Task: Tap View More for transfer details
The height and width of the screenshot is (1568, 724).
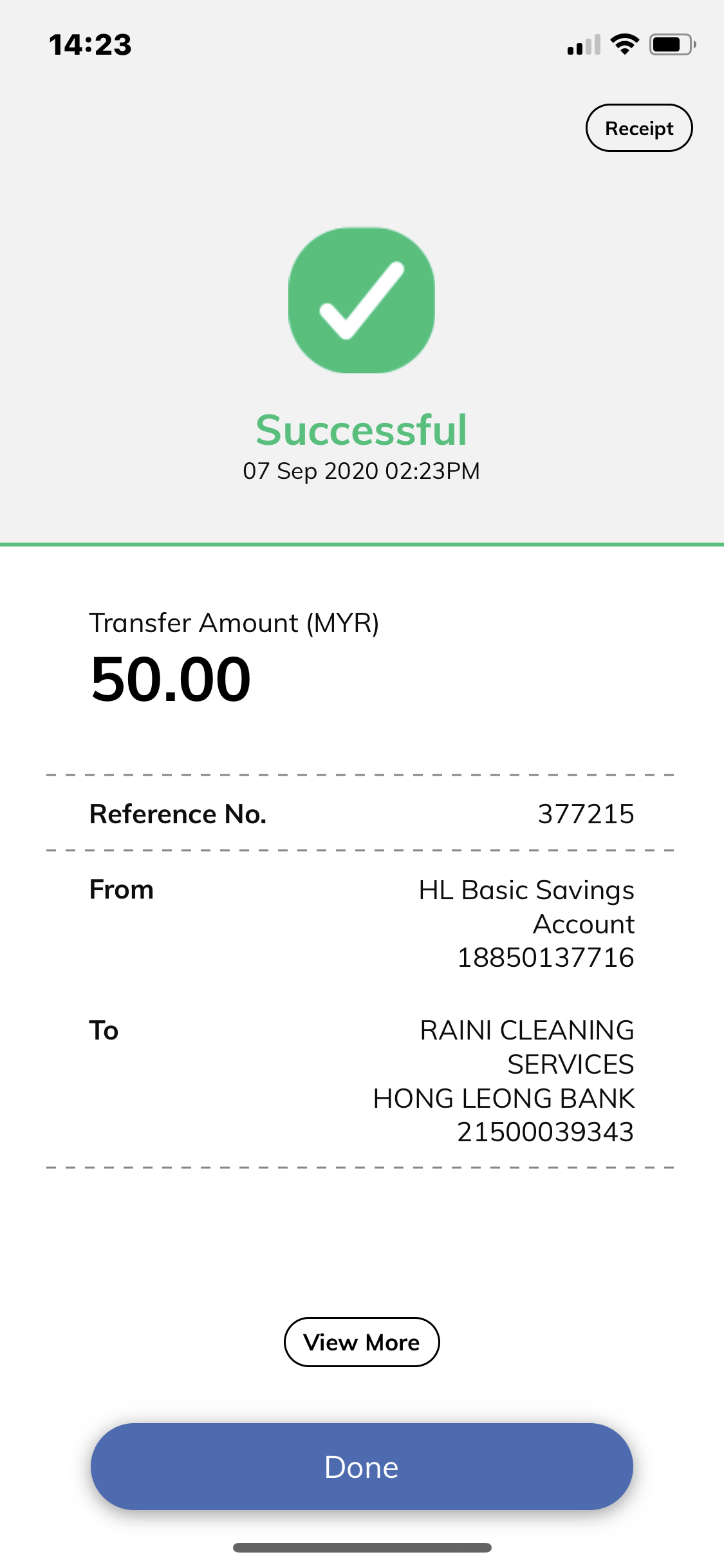Action: [362, 1342]
